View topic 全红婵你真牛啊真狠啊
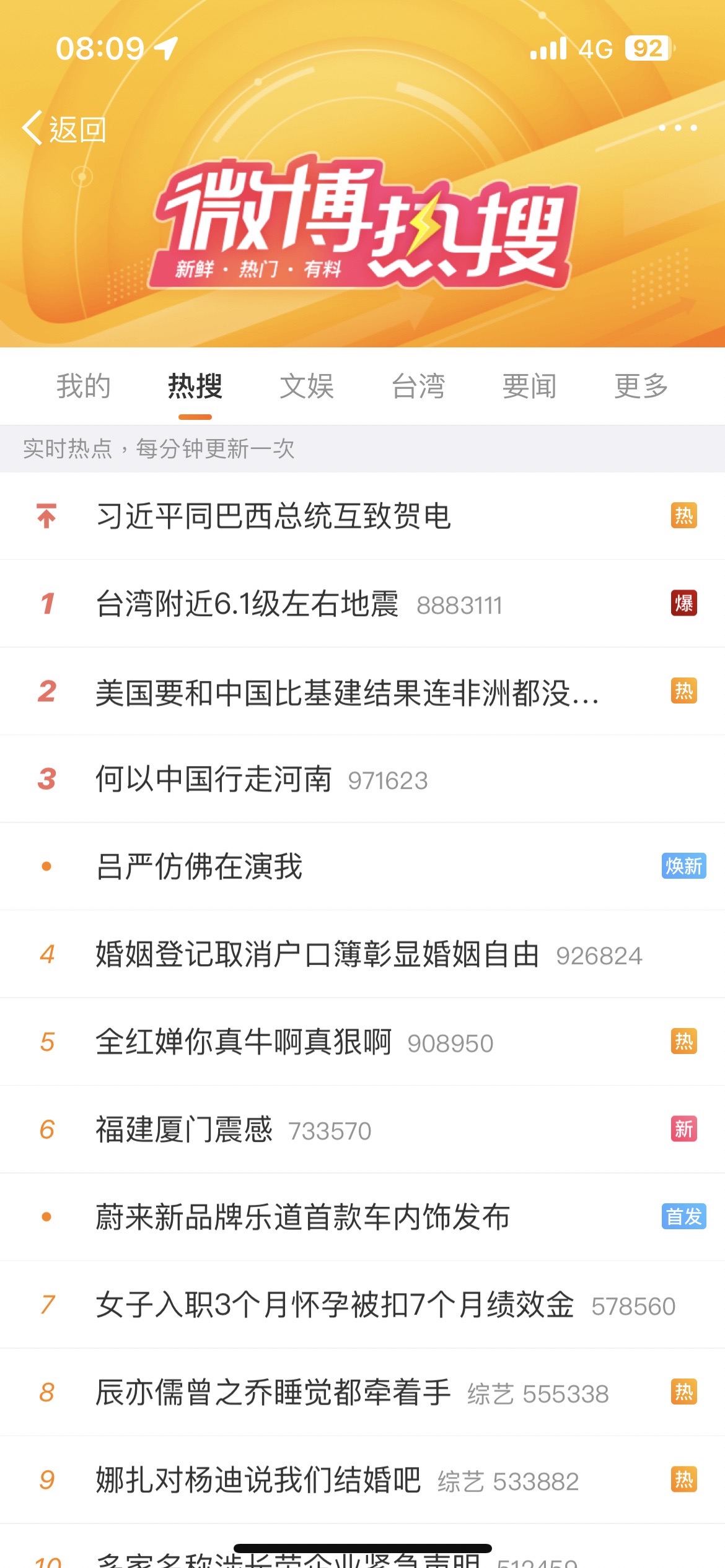Image resolution: width=725 pixels, height=1568 pixels. 244,1042
